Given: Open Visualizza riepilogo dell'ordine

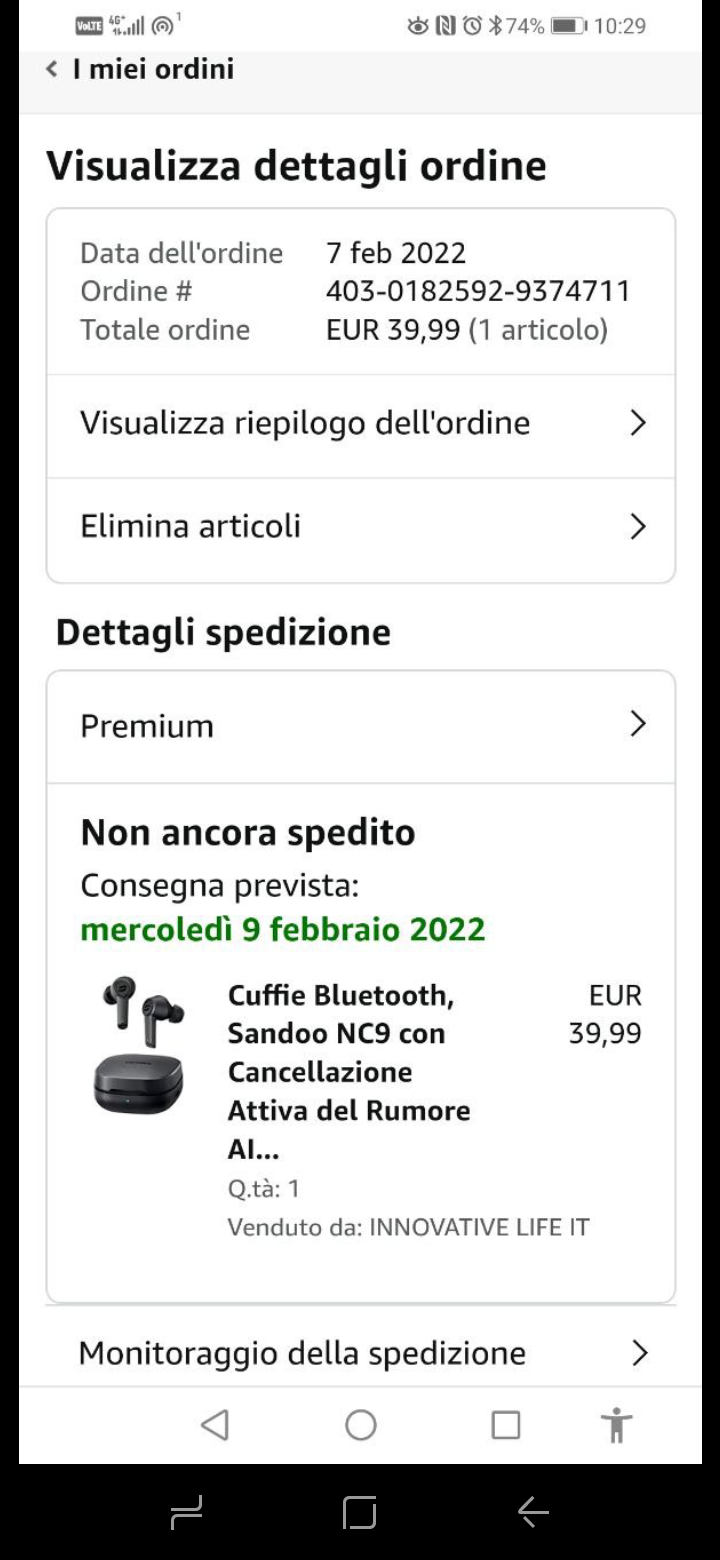Looking at the screenshot, I should 360,424.
